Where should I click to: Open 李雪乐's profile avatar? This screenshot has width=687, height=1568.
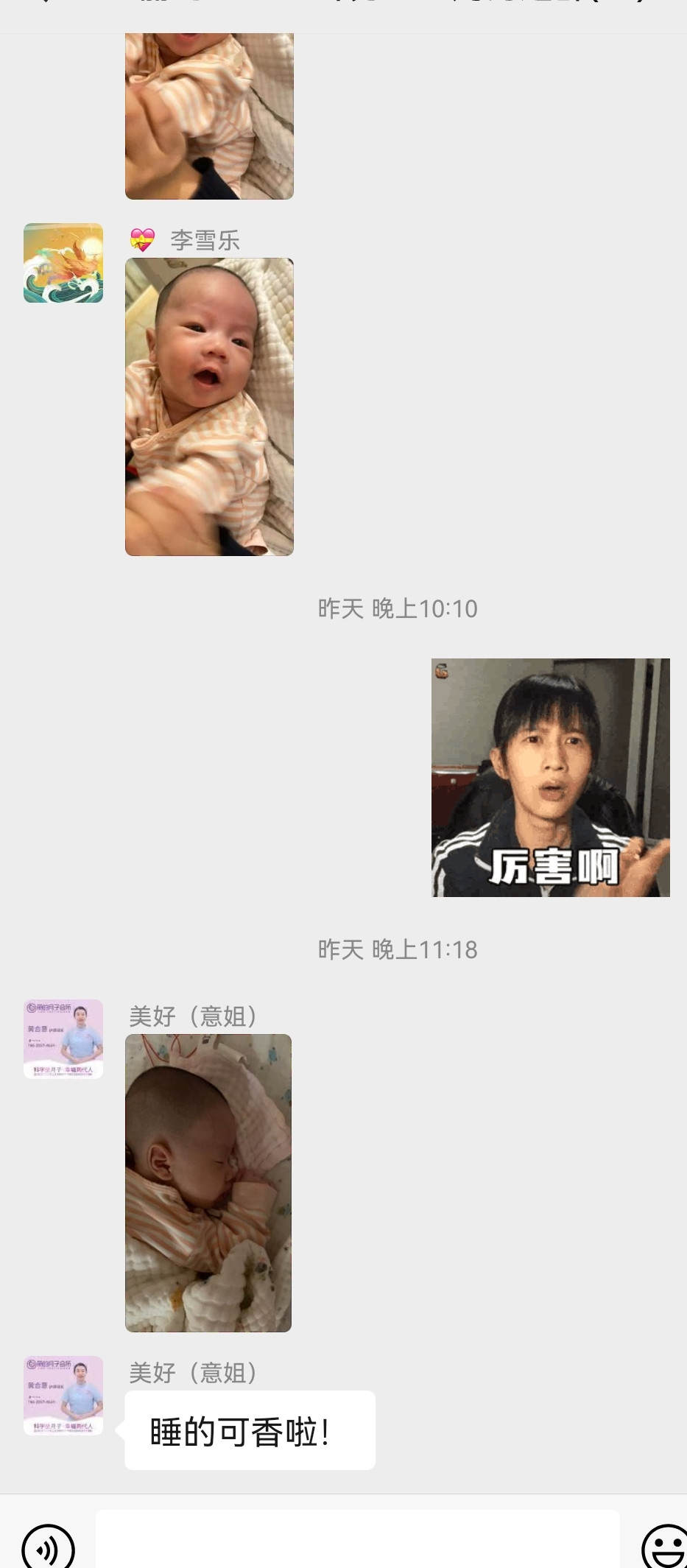[63, 263]
